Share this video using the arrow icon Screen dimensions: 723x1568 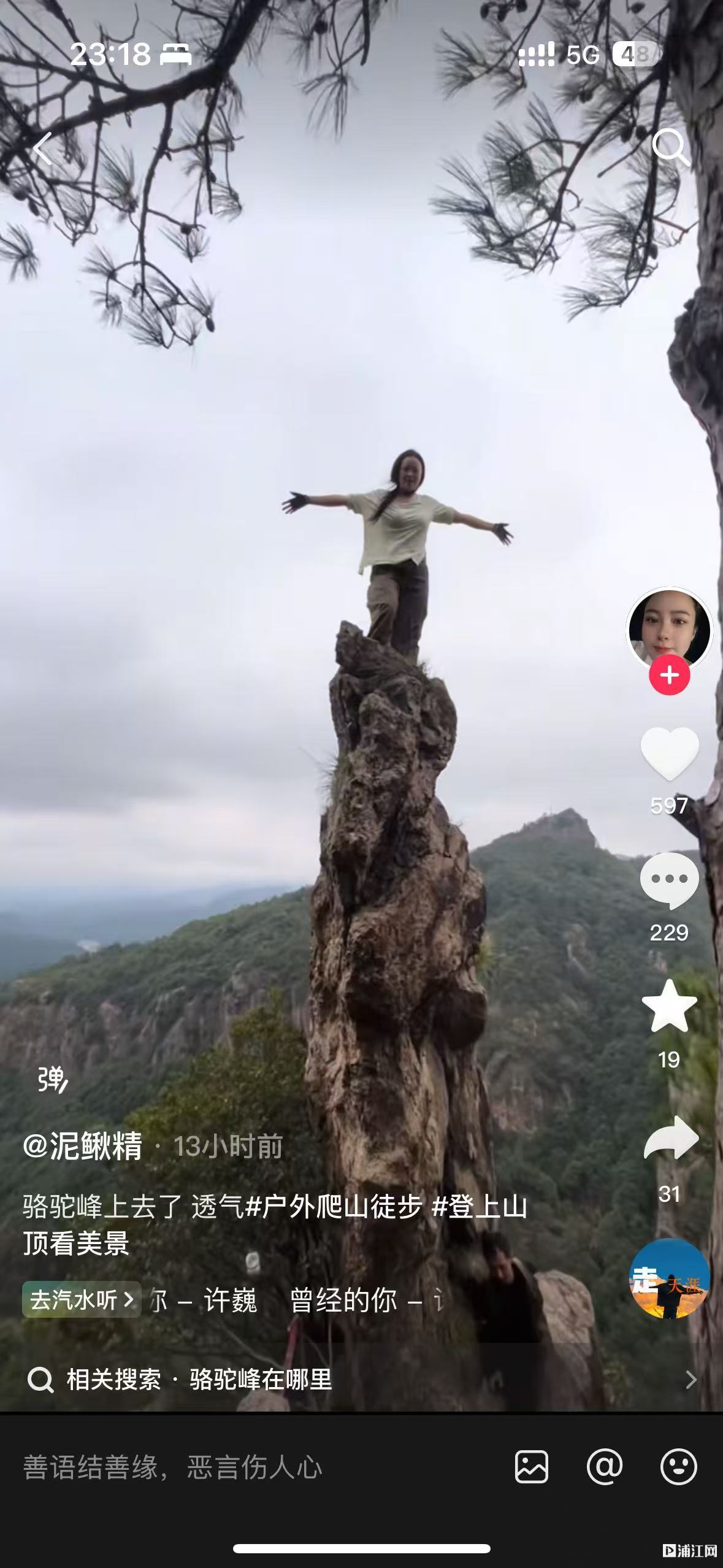[x=670, y=1138]
